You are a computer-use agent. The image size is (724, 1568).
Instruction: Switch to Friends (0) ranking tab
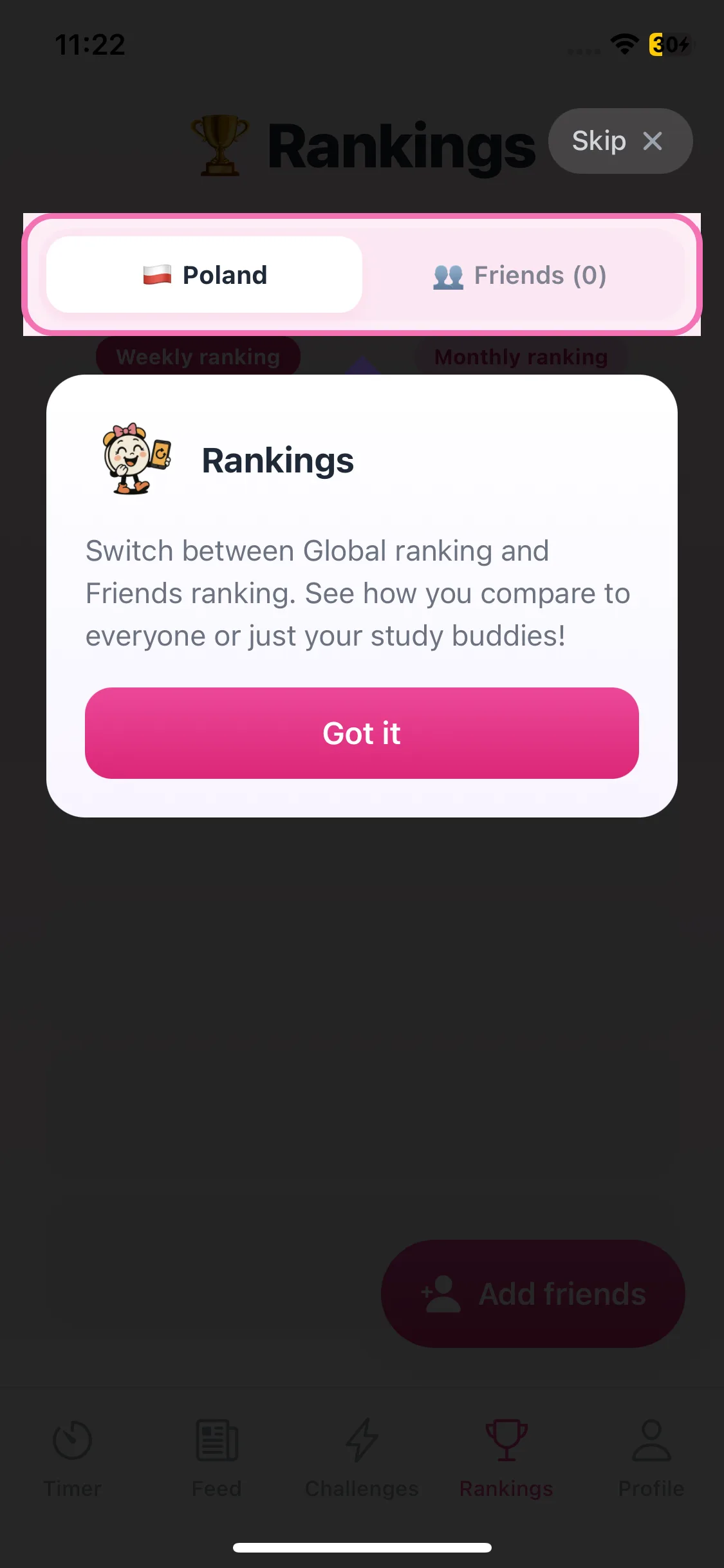pyautogui.click(x=520, y=275)
